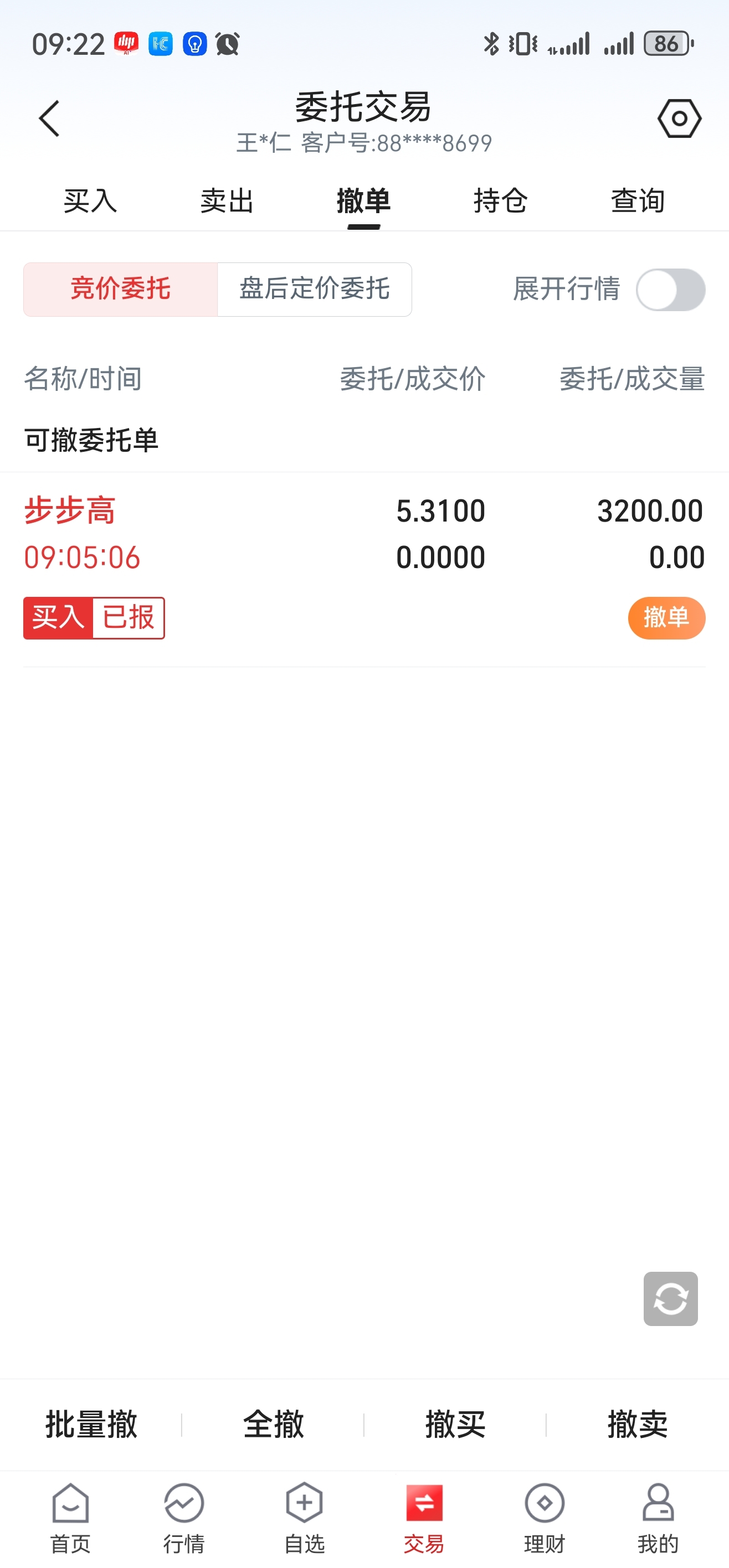Go to 首页 in bottom navigation
Screen dimensions: 729x1568
71,1518
